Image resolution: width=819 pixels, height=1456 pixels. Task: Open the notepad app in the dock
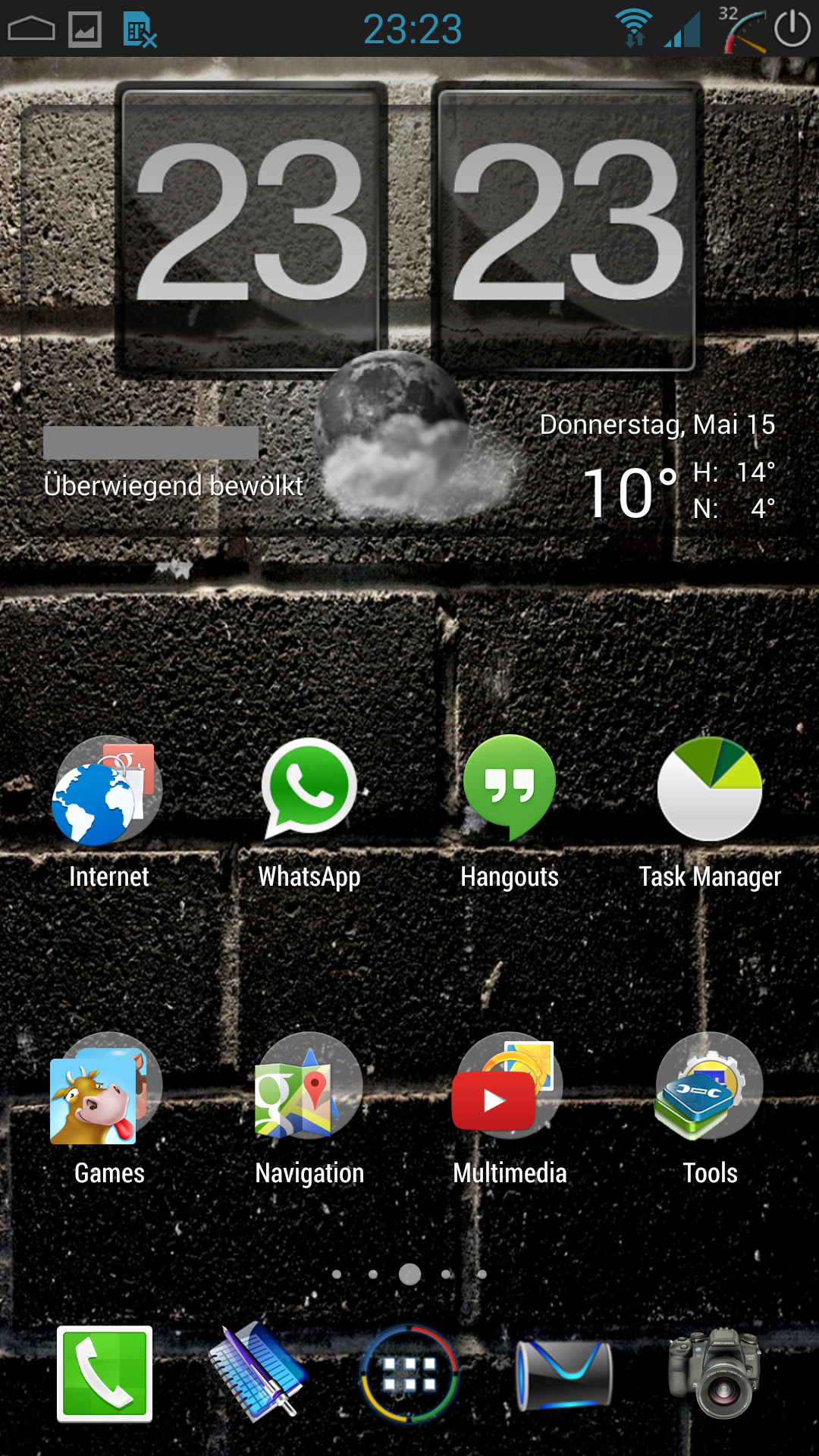click(258, 1373)
